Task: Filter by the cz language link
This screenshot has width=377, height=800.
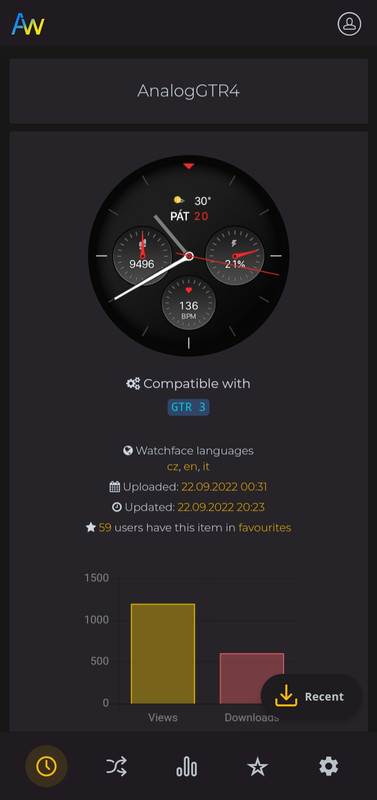Action: point(172,467)
